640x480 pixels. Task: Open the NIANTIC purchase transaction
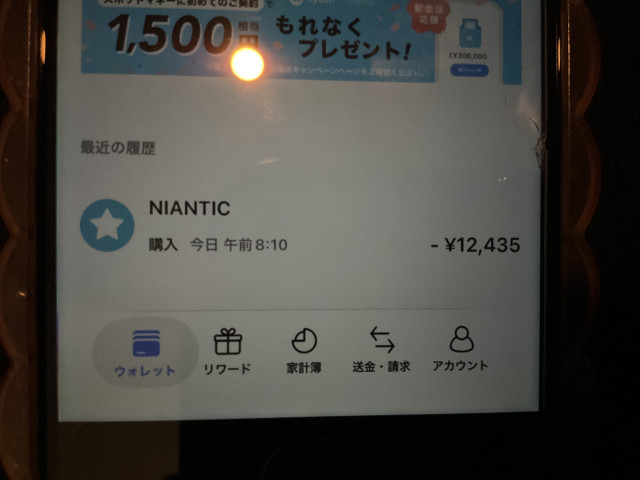pos(300,226)
